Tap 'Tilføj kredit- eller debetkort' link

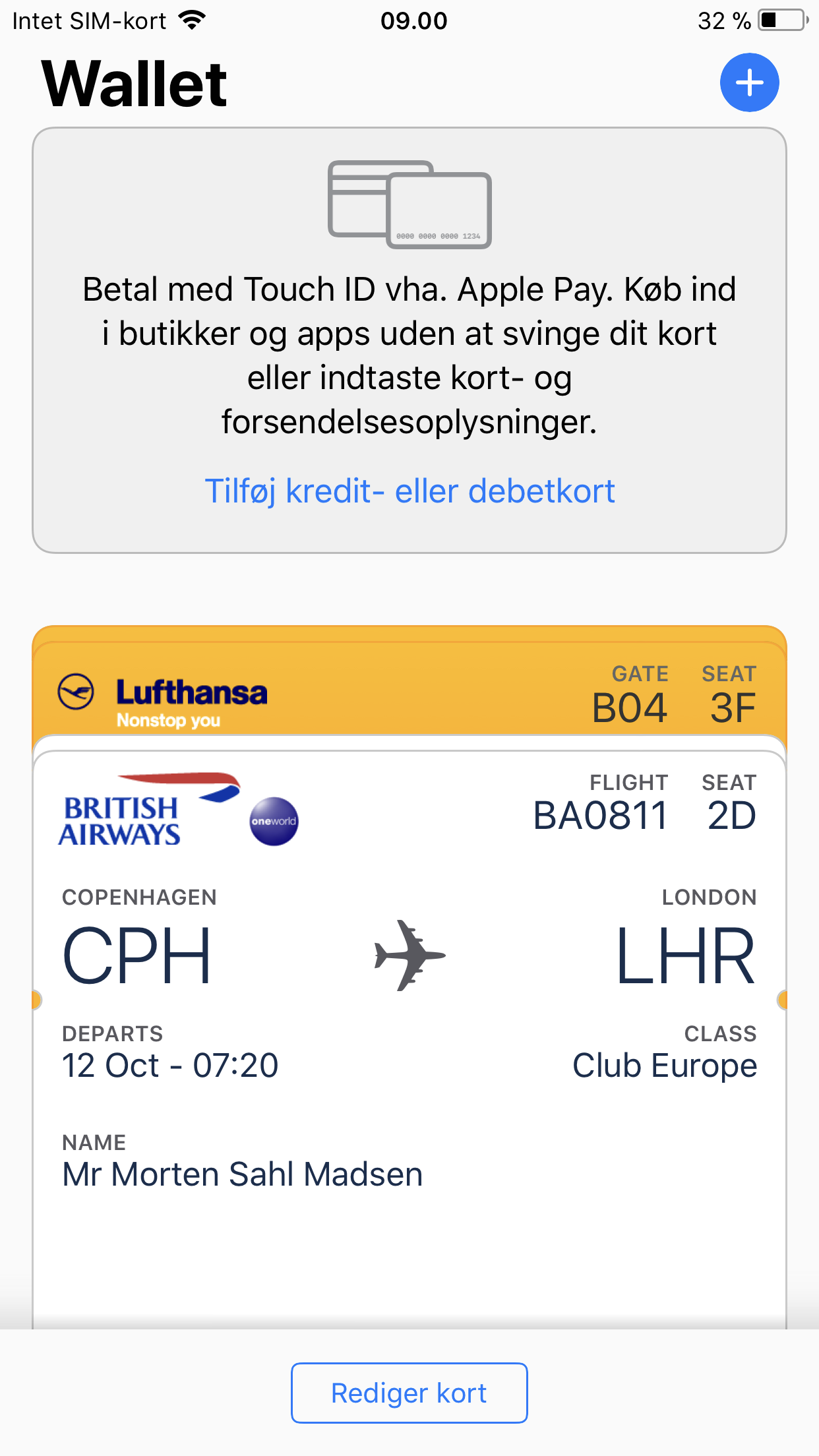[x=409, y=491]
